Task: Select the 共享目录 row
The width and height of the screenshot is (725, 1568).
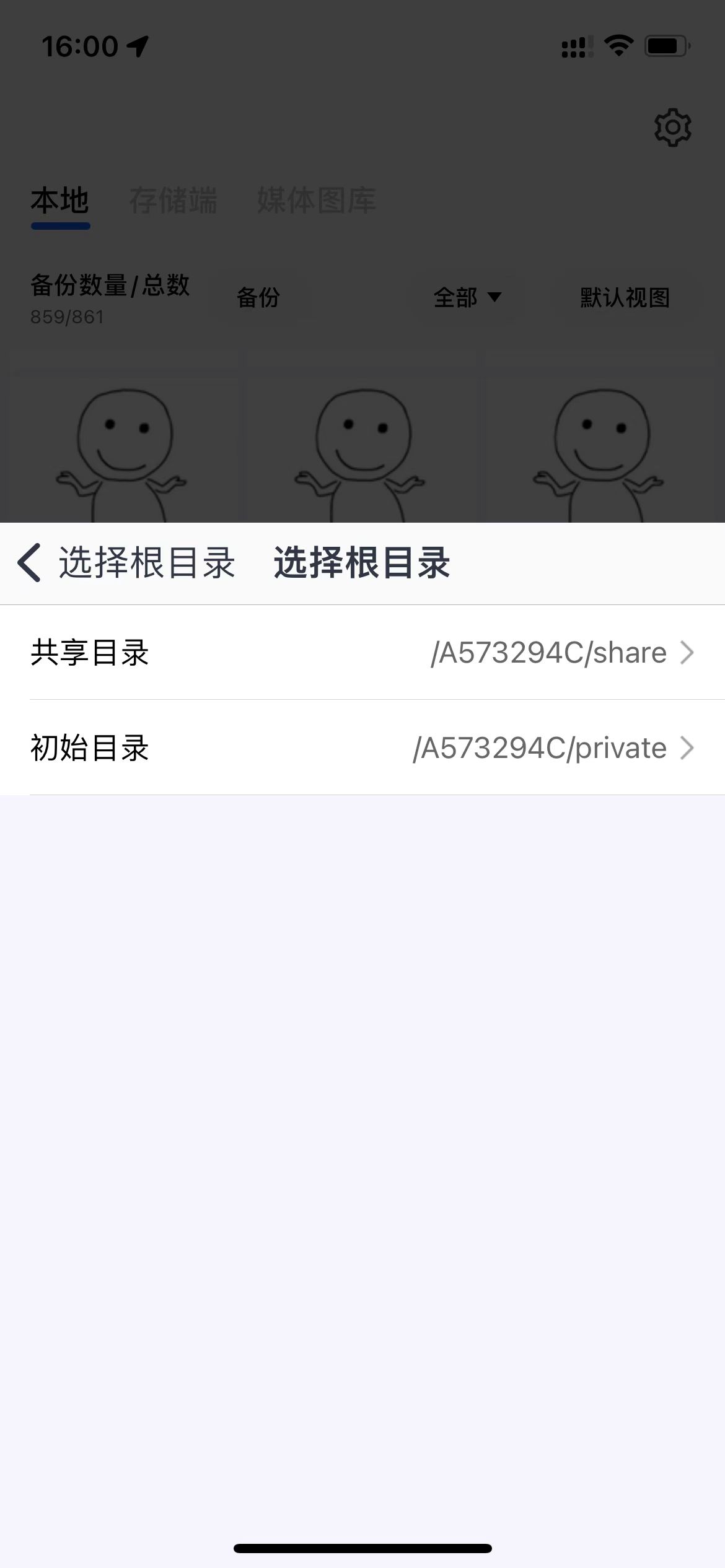Action: point(89,652)
